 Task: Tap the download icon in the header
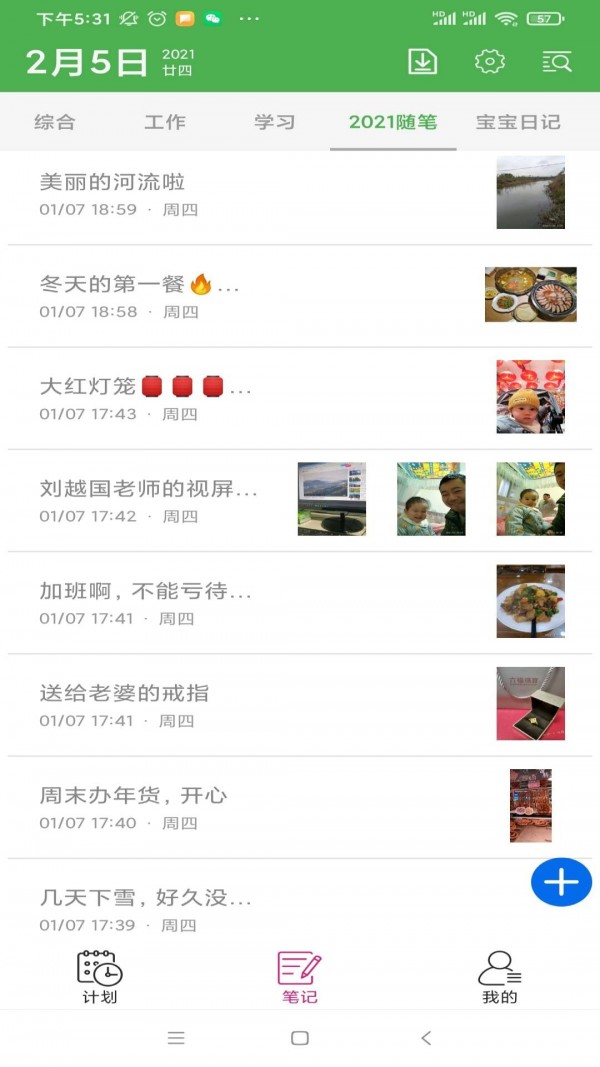[x=423, y=62]
